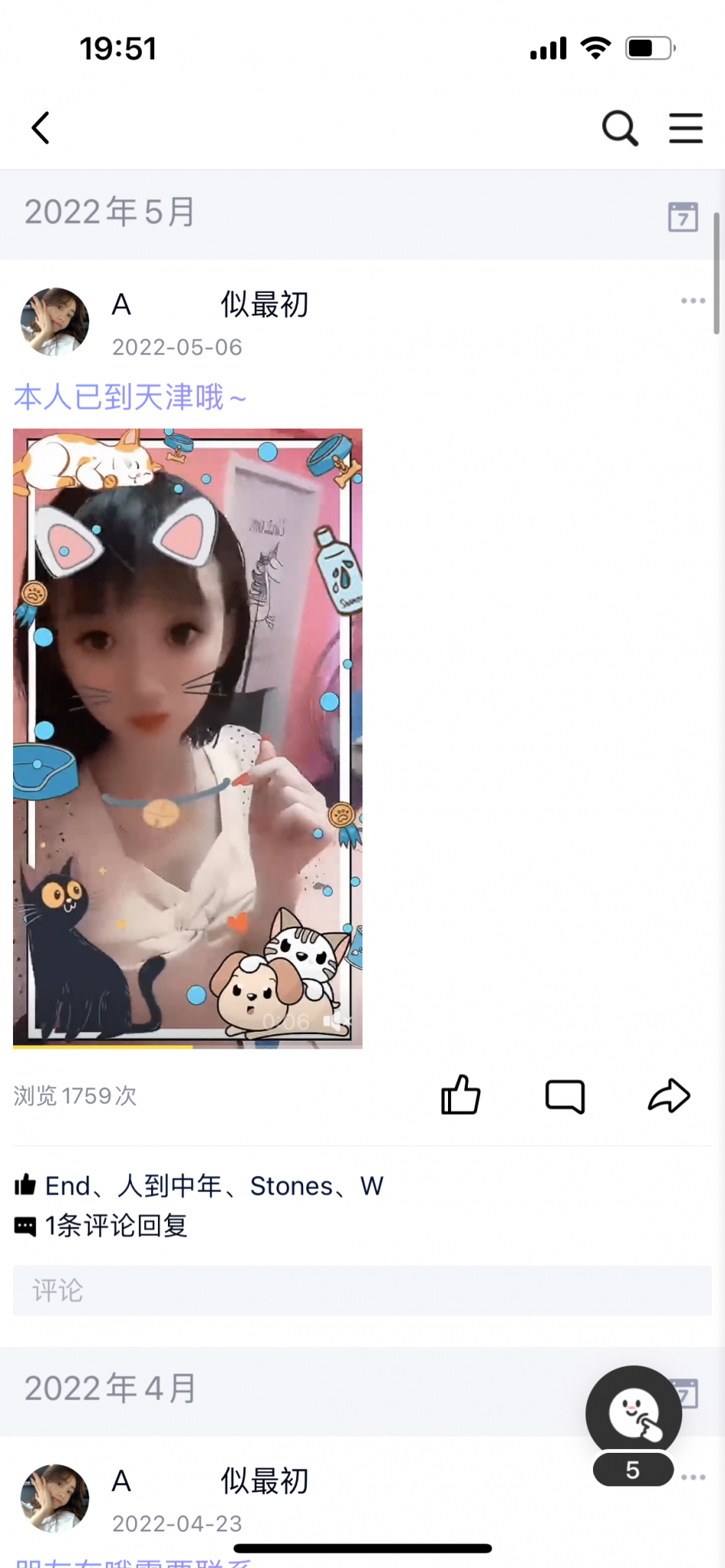725x1568 pixels.
Task: Open the comment icon under the 天津 post
Action: [565, 1097]
